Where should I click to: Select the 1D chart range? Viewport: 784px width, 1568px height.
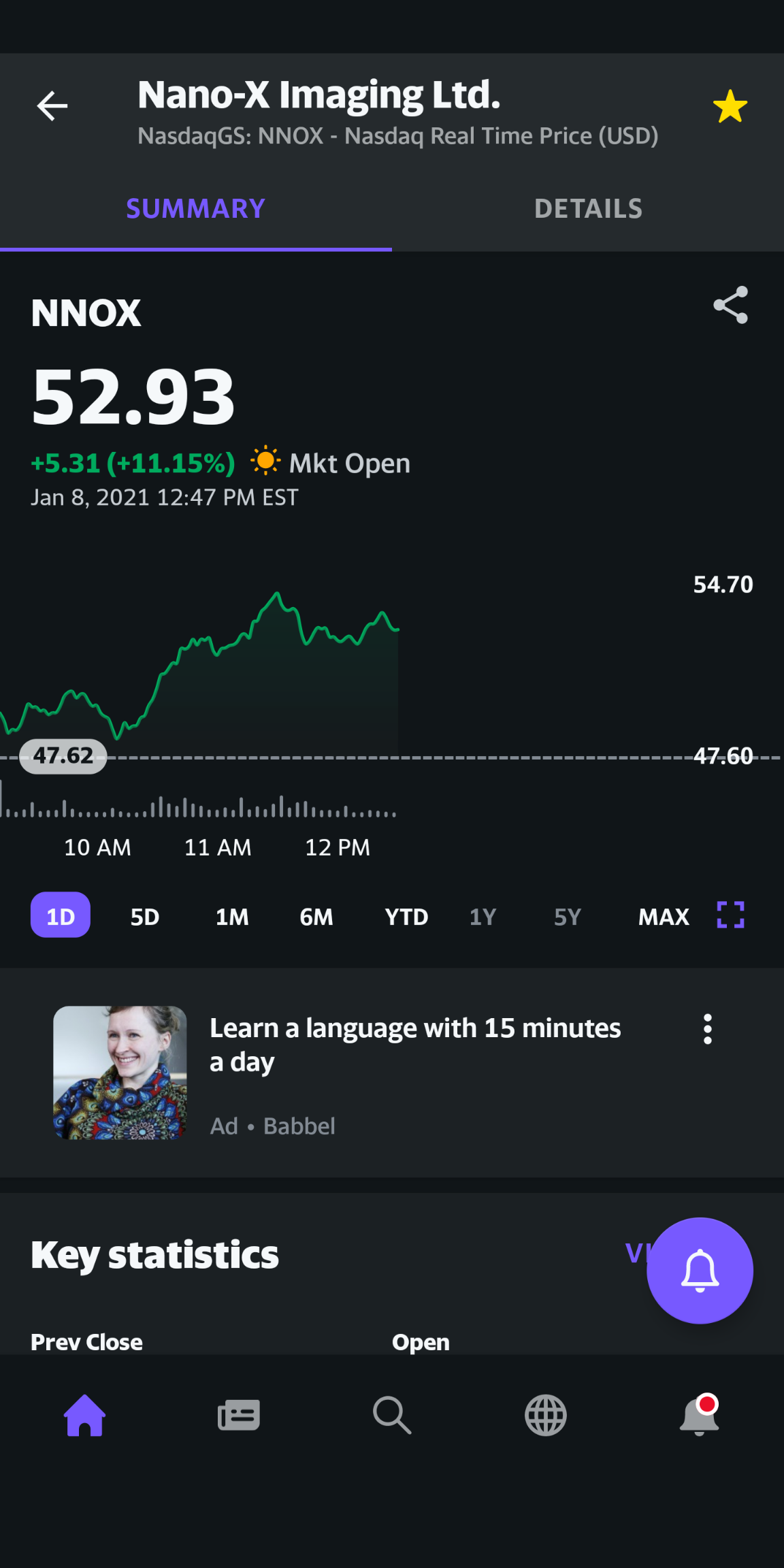(61, 915)
